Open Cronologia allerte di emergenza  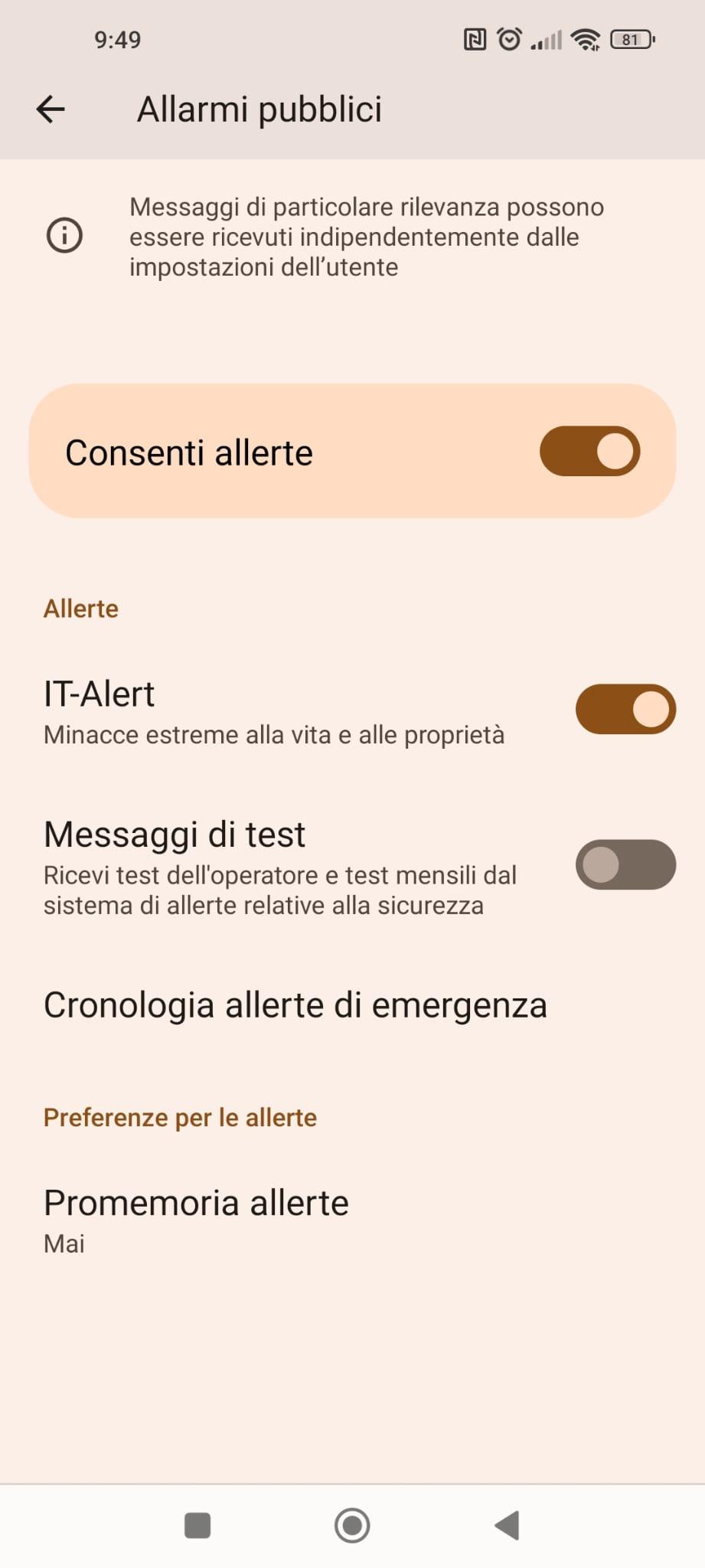[352, 1004]
